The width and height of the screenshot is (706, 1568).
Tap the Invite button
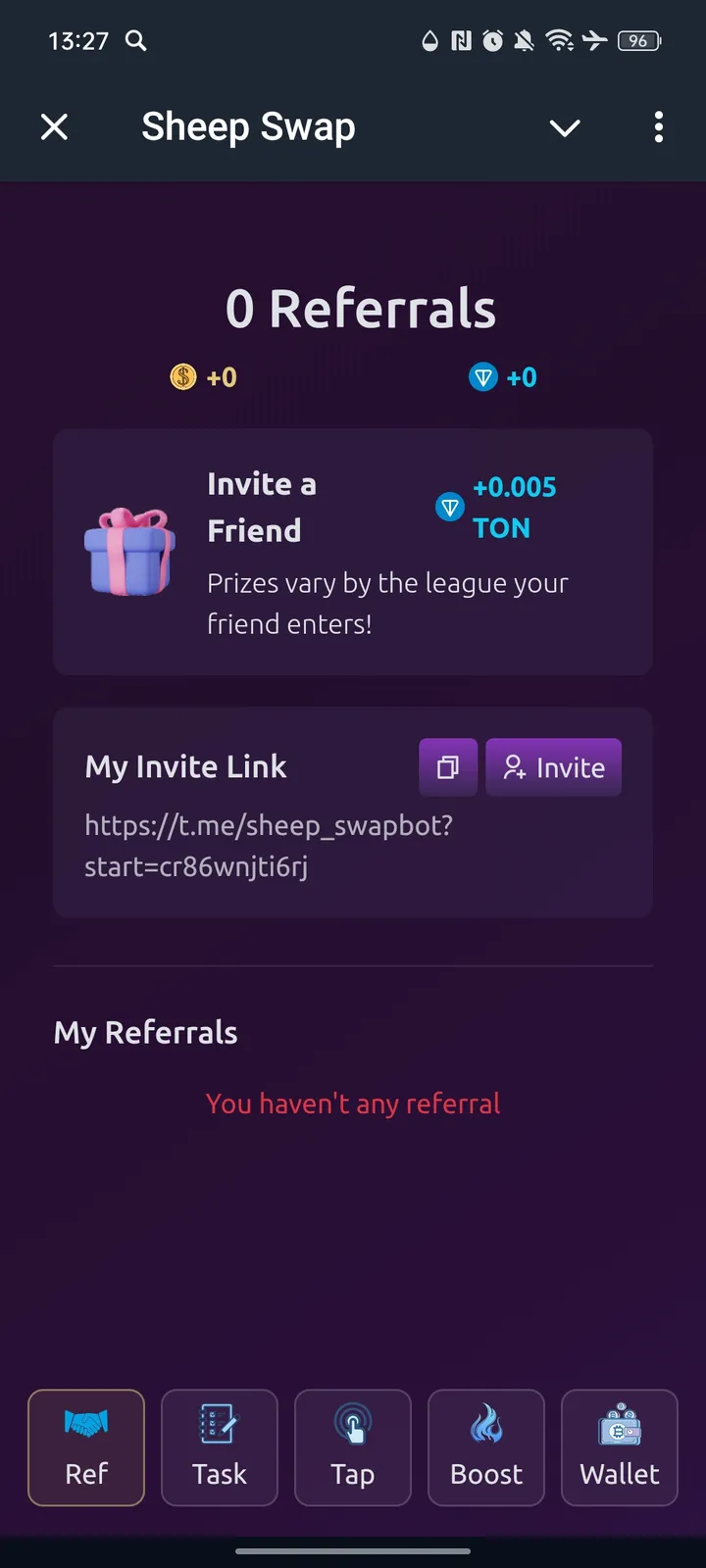(554, 767)
